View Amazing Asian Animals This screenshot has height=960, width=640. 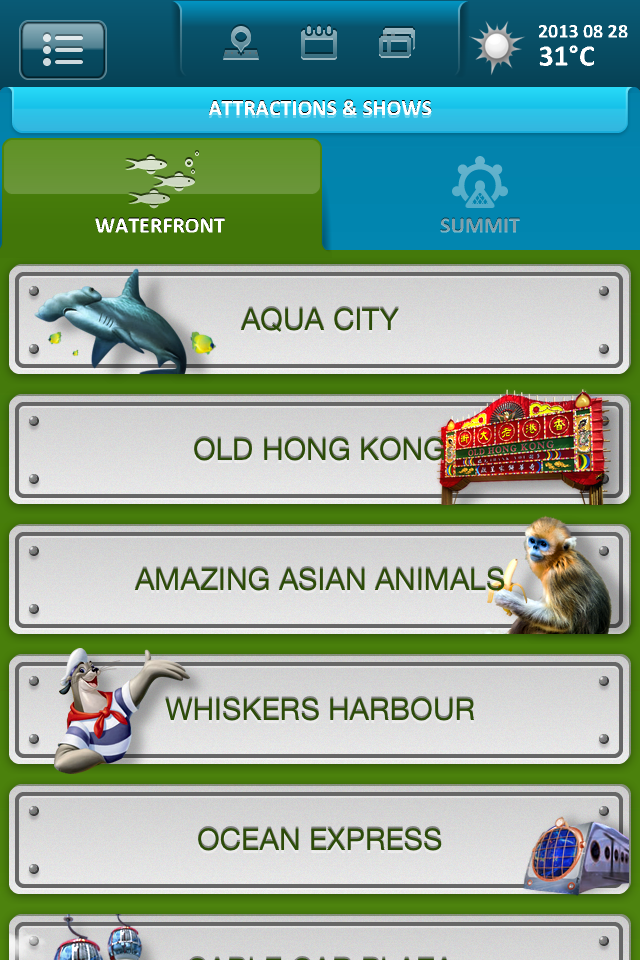[320, 579]
